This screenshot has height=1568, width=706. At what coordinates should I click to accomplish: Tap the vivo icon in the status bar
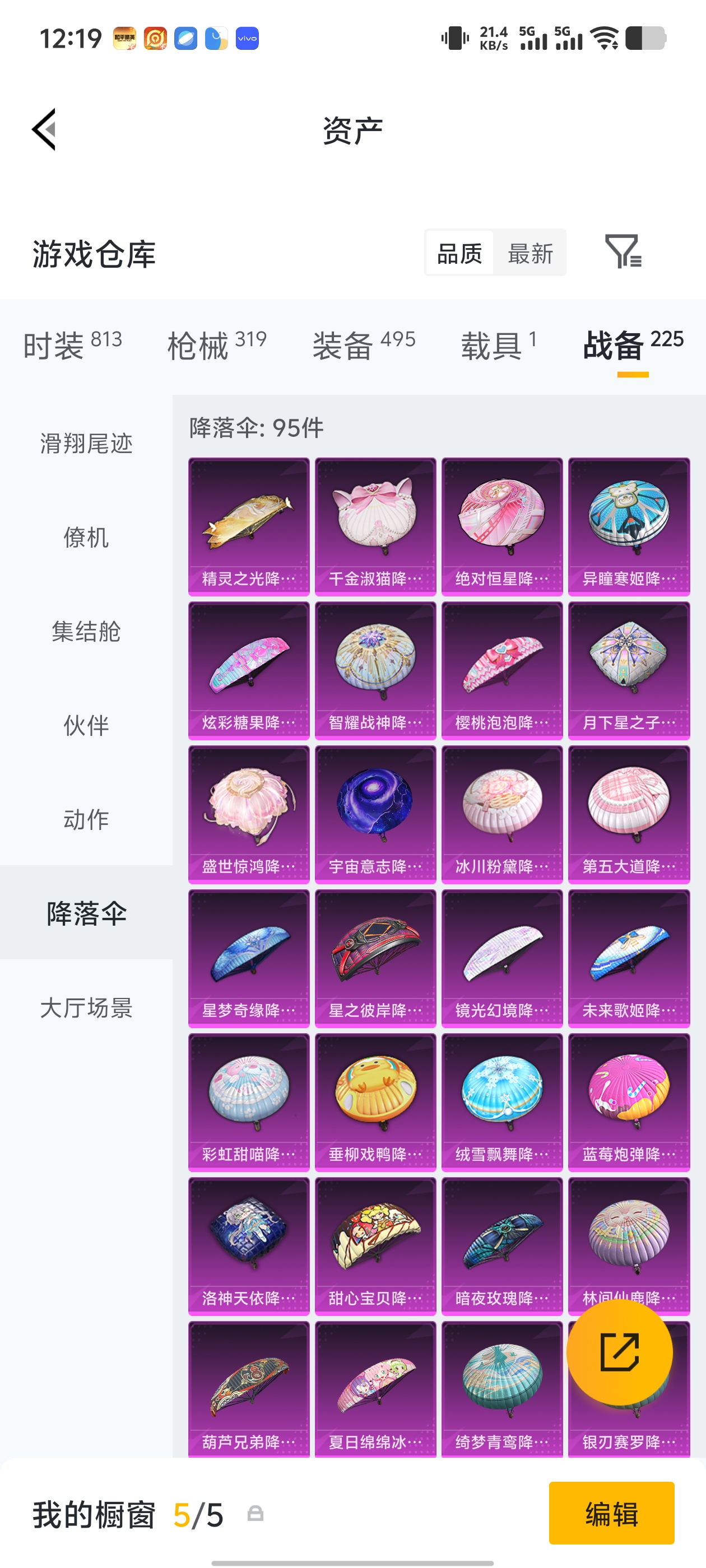(246, 38)
